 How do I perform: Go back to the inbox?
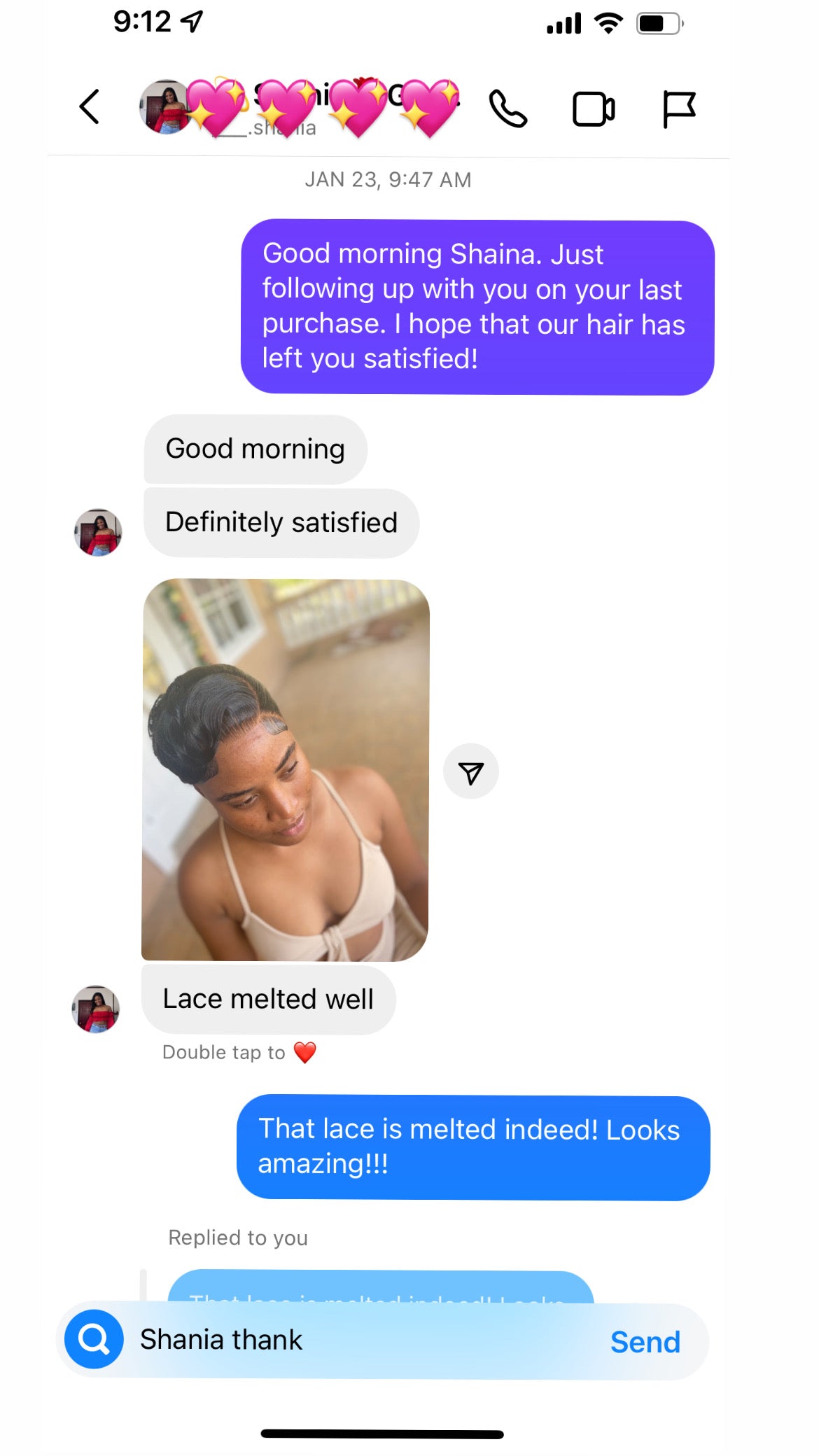click(90, 107)
